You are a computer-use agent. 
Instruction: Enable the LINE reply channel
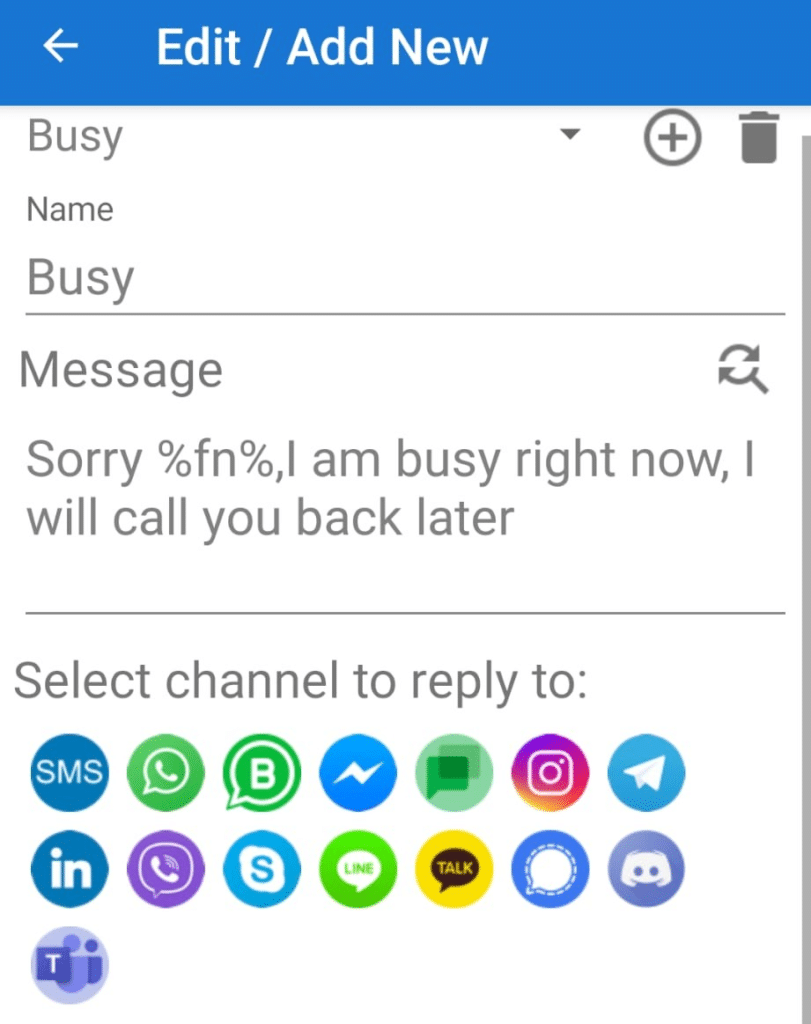357,870
